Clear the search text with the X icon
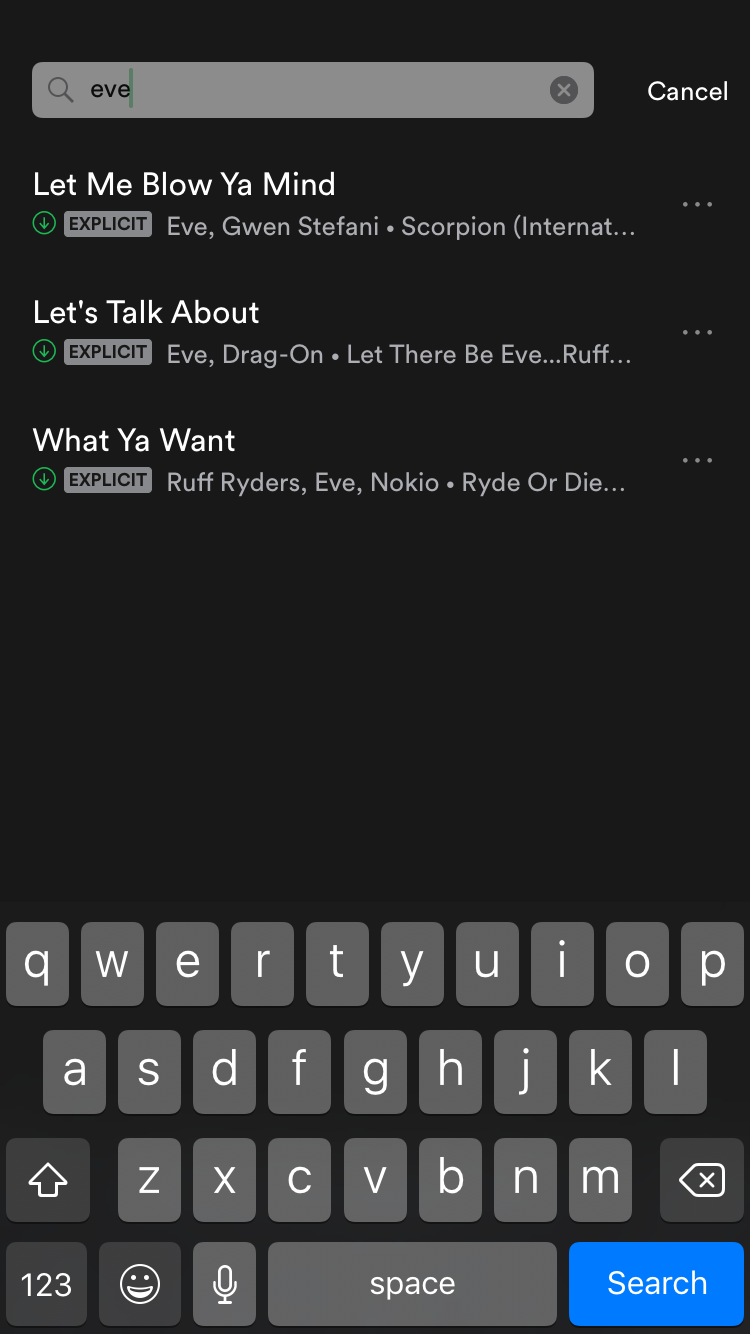The image size is (750, 1334). 564,91
